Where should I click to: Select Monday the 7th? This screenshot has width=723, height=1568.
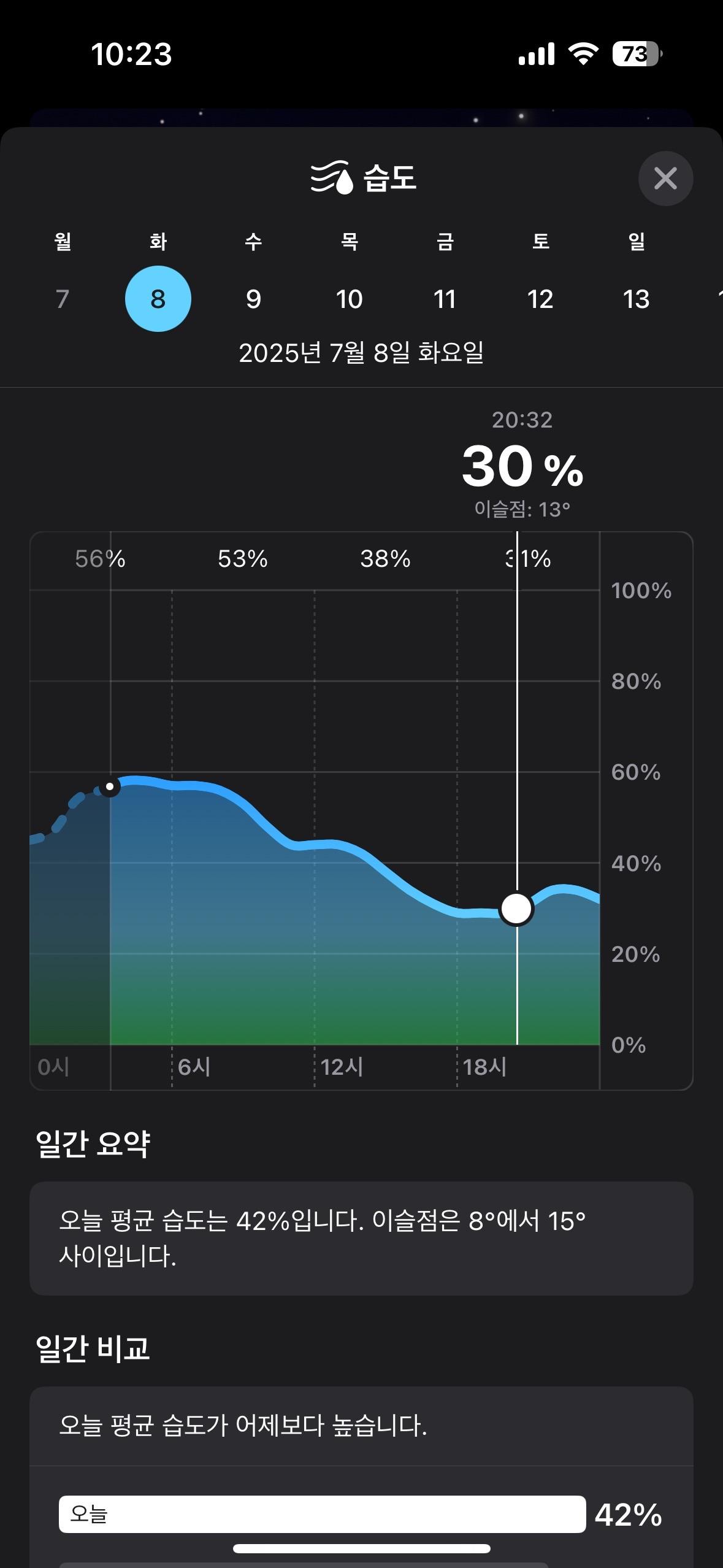(x=63, y=299)
